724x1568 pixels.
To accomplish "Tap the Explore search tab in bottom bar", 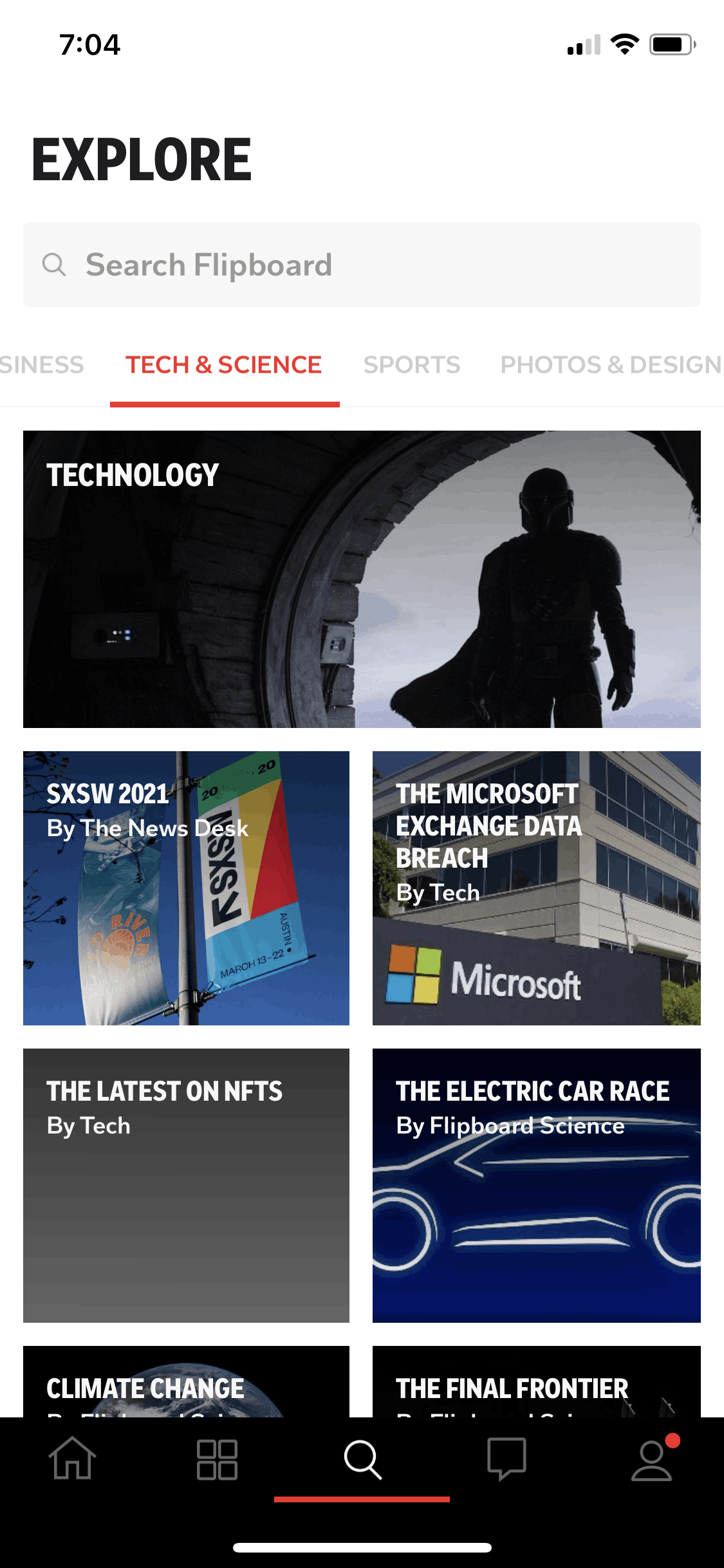I will click(362, 1459).
